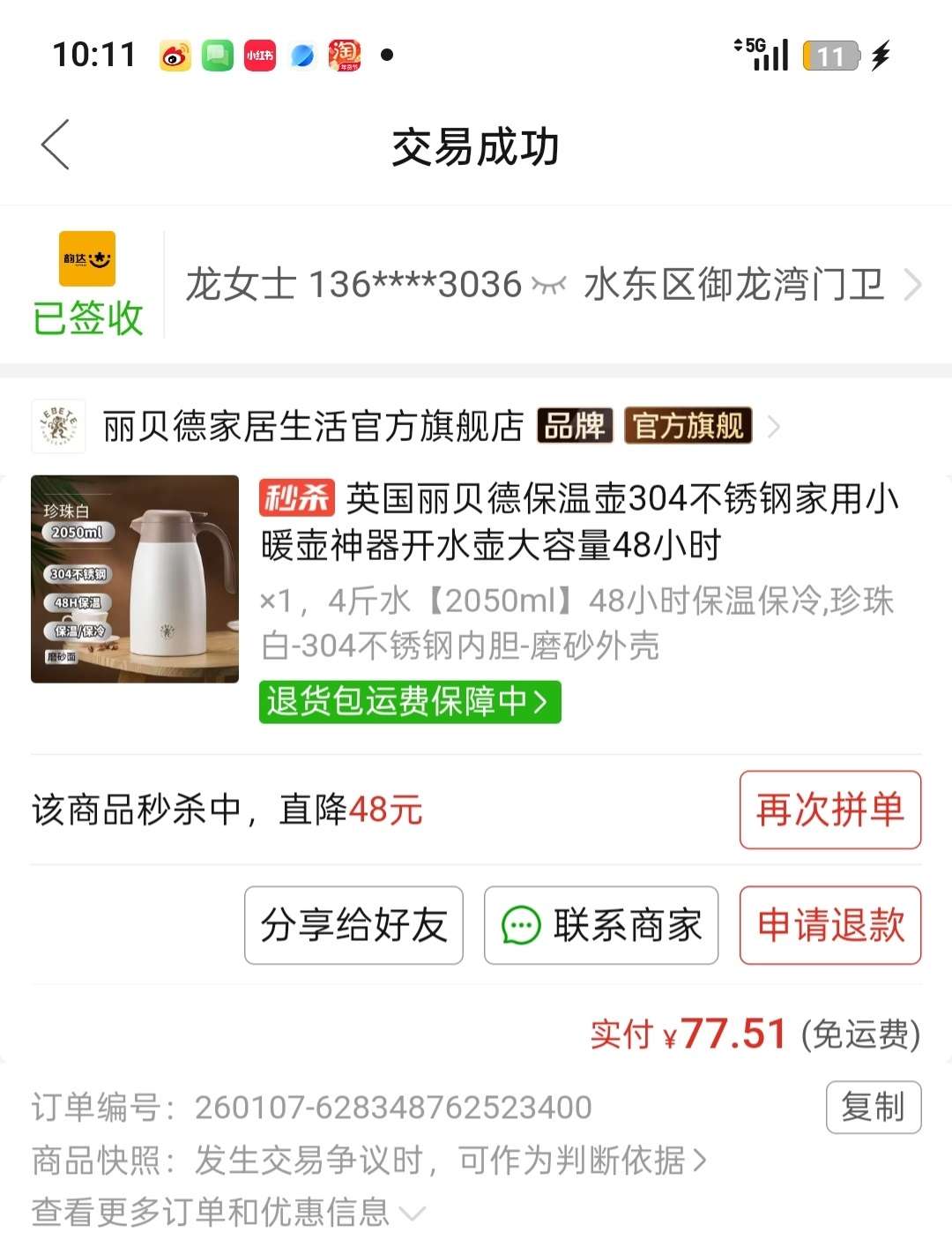Copy the order number with 复制
Image resolution: width=952 pixels, height=1247 pixels.
coord(873,1107)
